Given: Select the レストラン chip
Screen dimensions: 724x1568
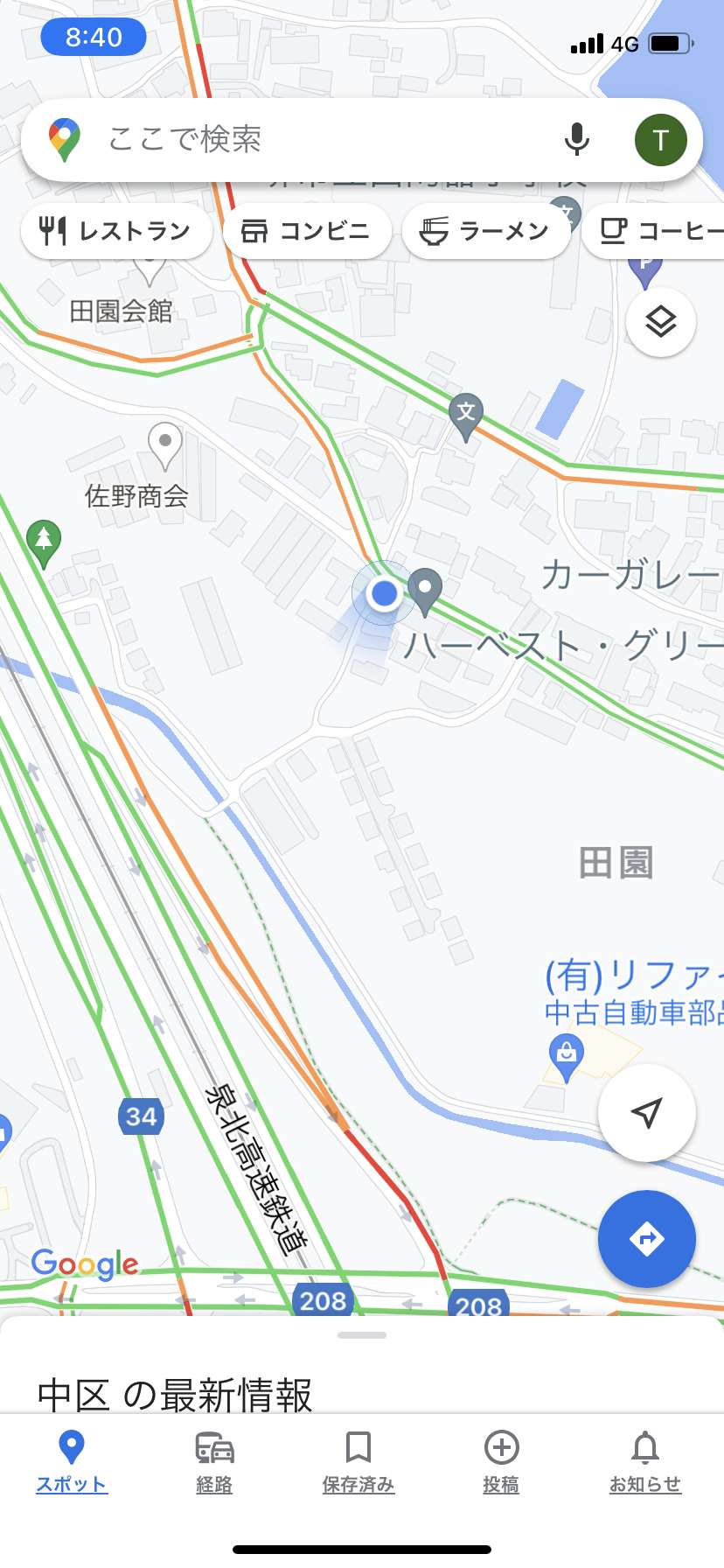Looking at the screenshot, I should tap(116, 231).
